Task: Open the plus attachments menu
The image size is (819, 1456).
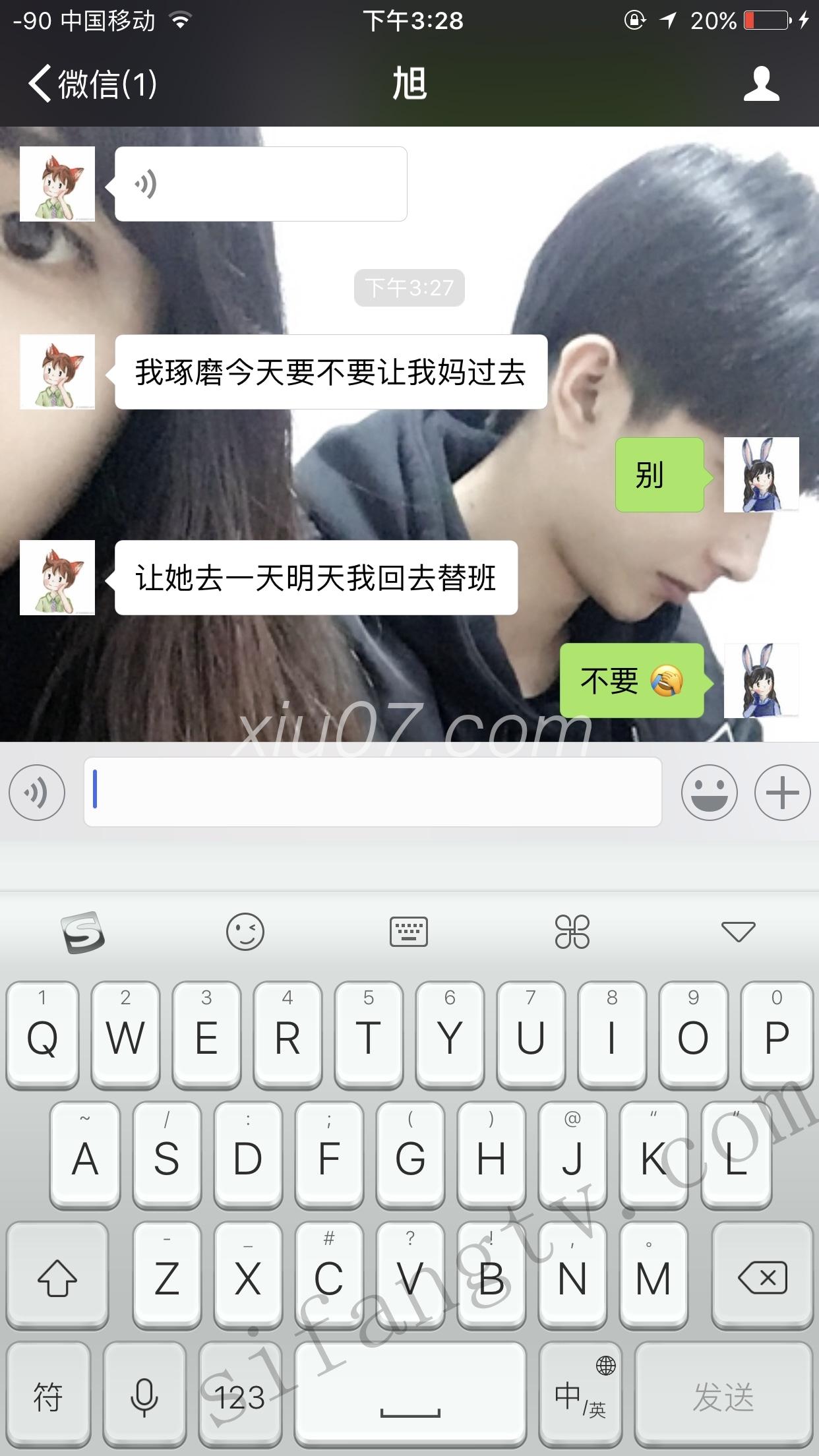Action: (x=782, y=793)
